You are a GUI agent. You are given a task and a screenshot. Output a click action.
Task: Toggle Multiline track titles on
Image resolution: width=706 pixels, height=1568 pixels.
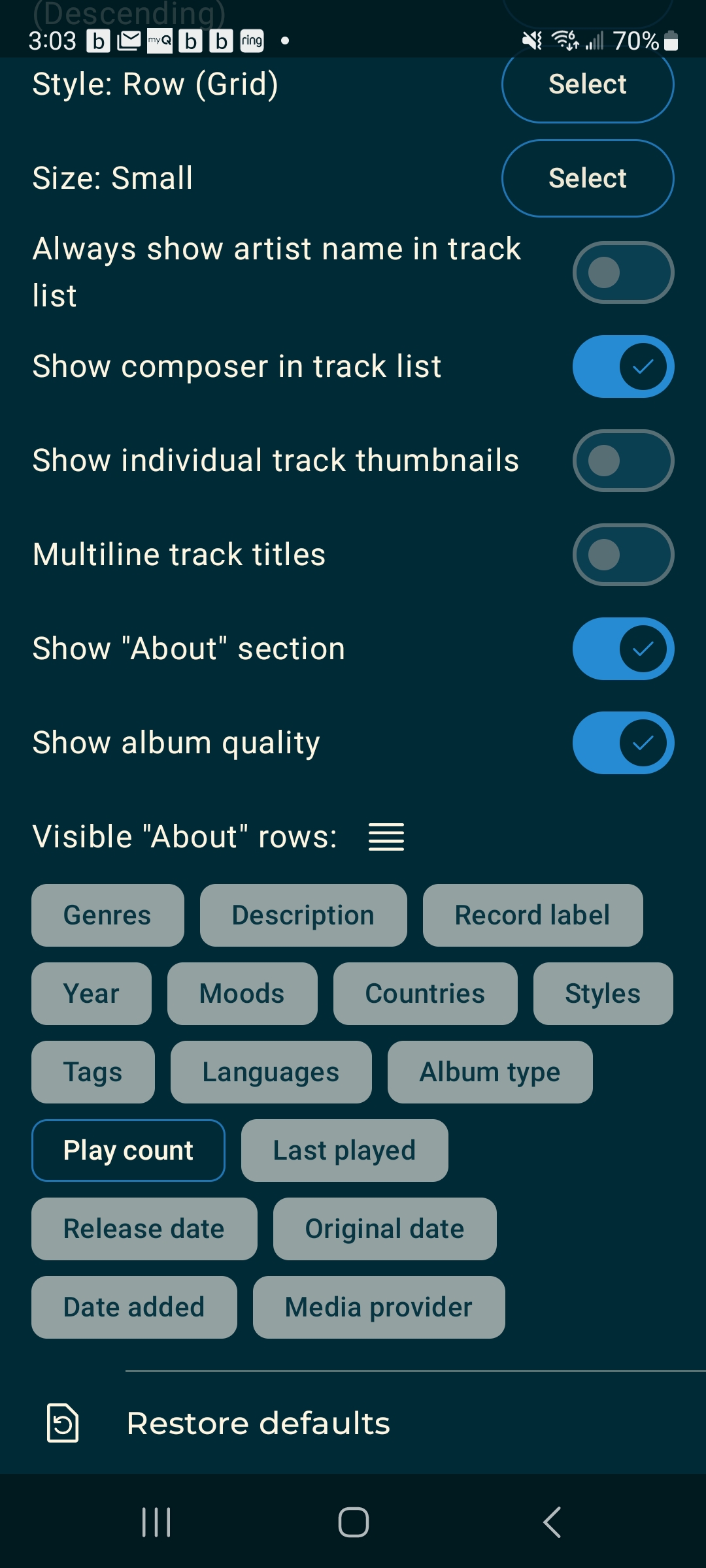pos(623,555)
